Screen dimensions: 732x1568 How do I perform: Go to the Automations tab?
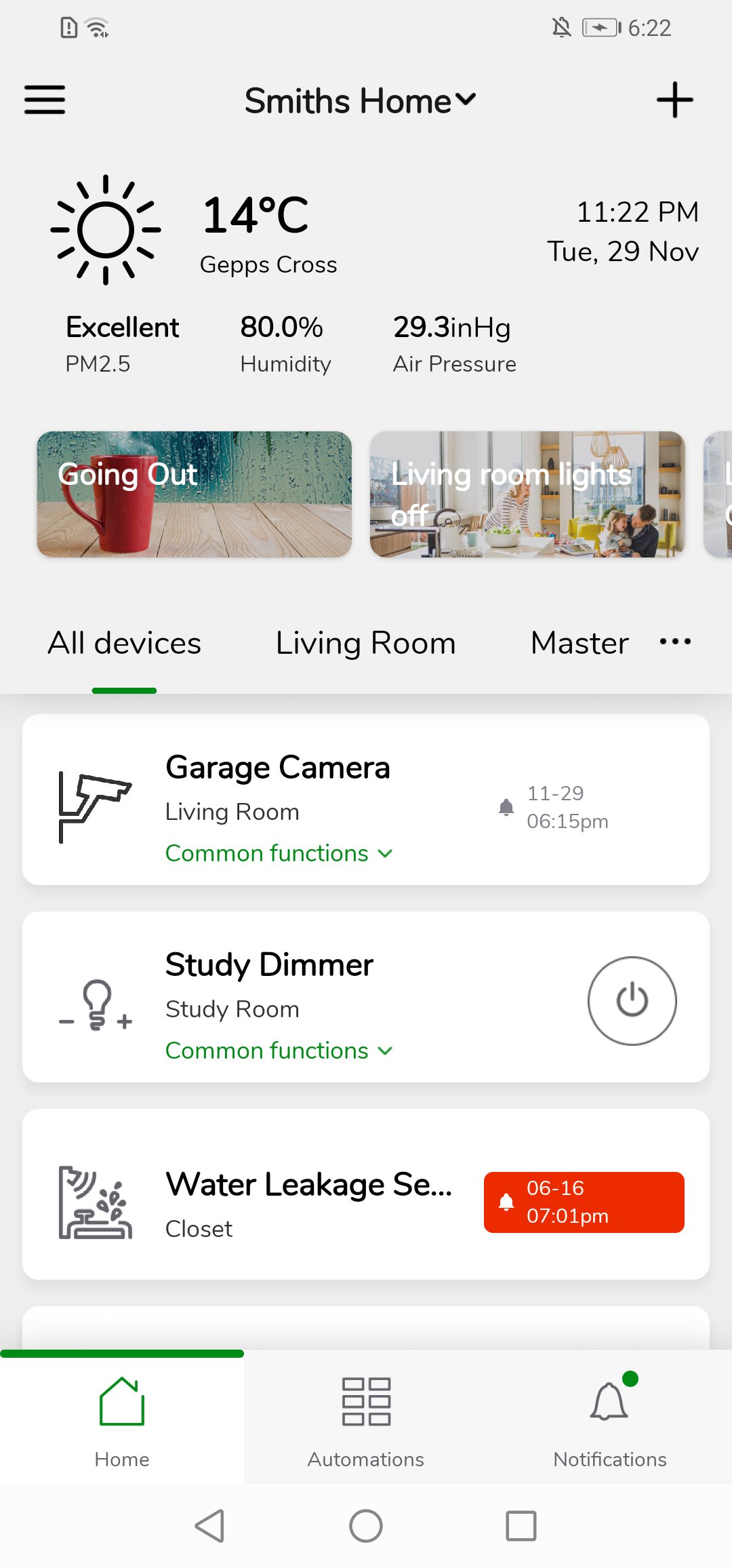[x=366, y=1417]
